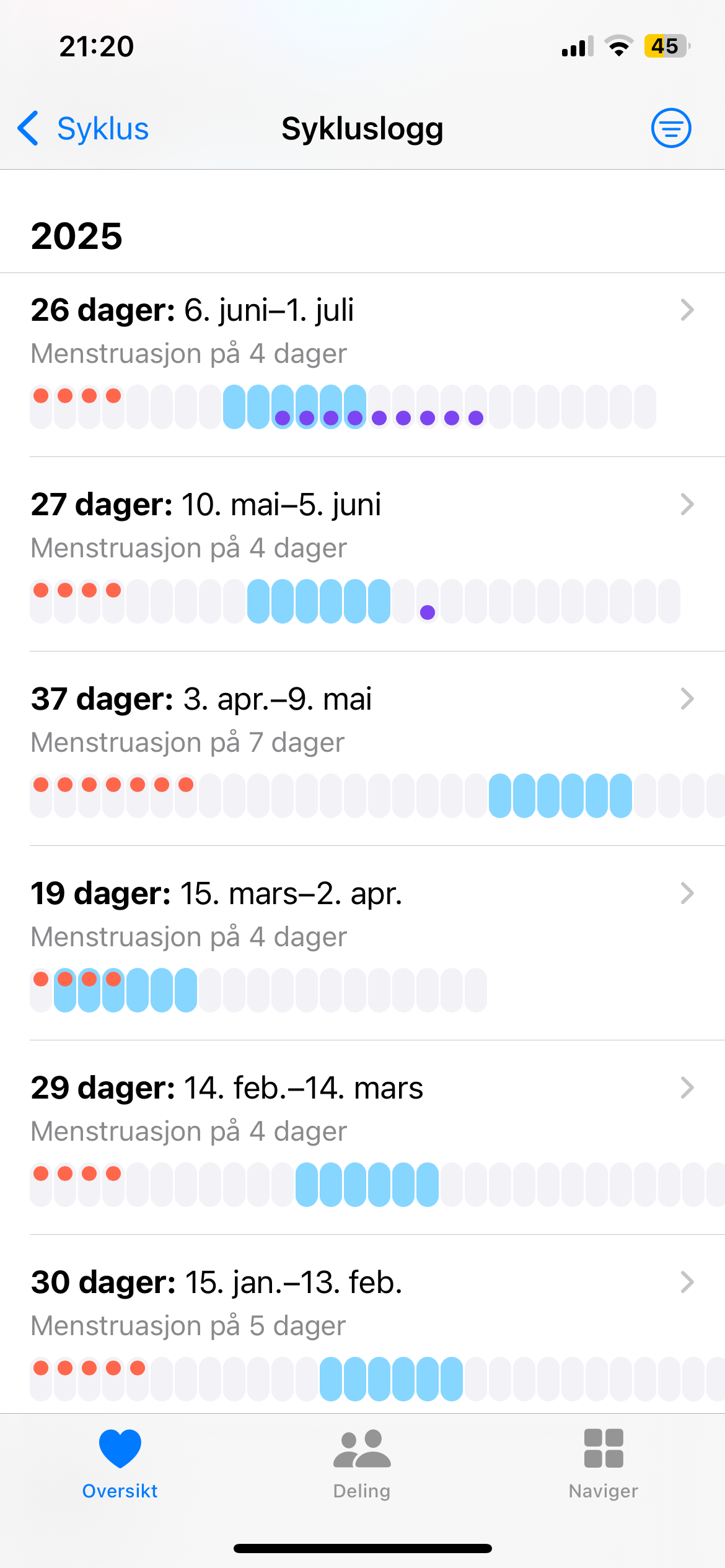Open the filter options icon

pos(670,128)
